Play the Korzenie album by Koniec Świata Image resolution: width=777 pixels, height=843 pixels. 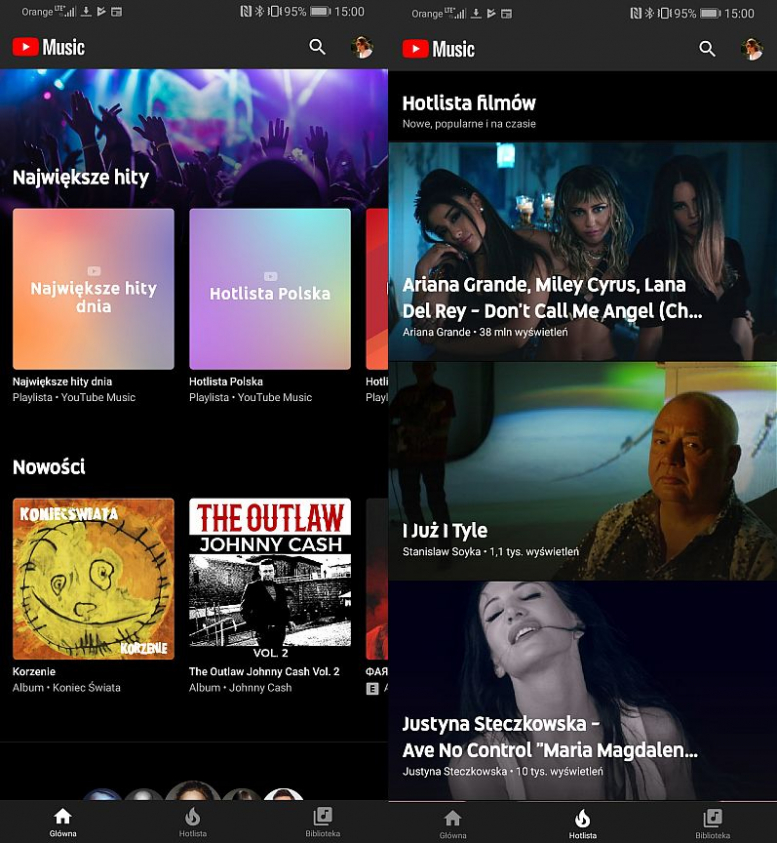tap(92, 578)
